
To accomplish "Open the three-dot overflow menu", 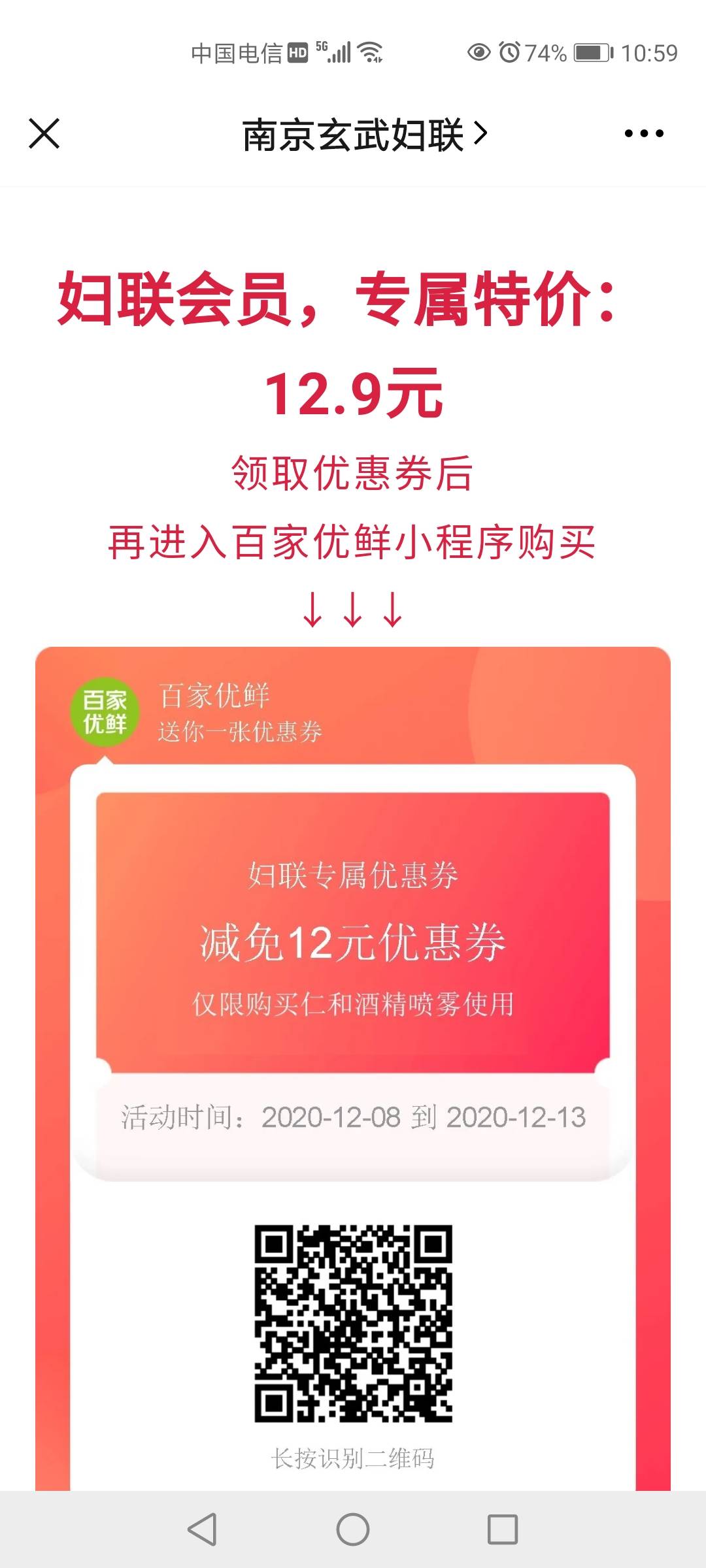I will point(643,134).
